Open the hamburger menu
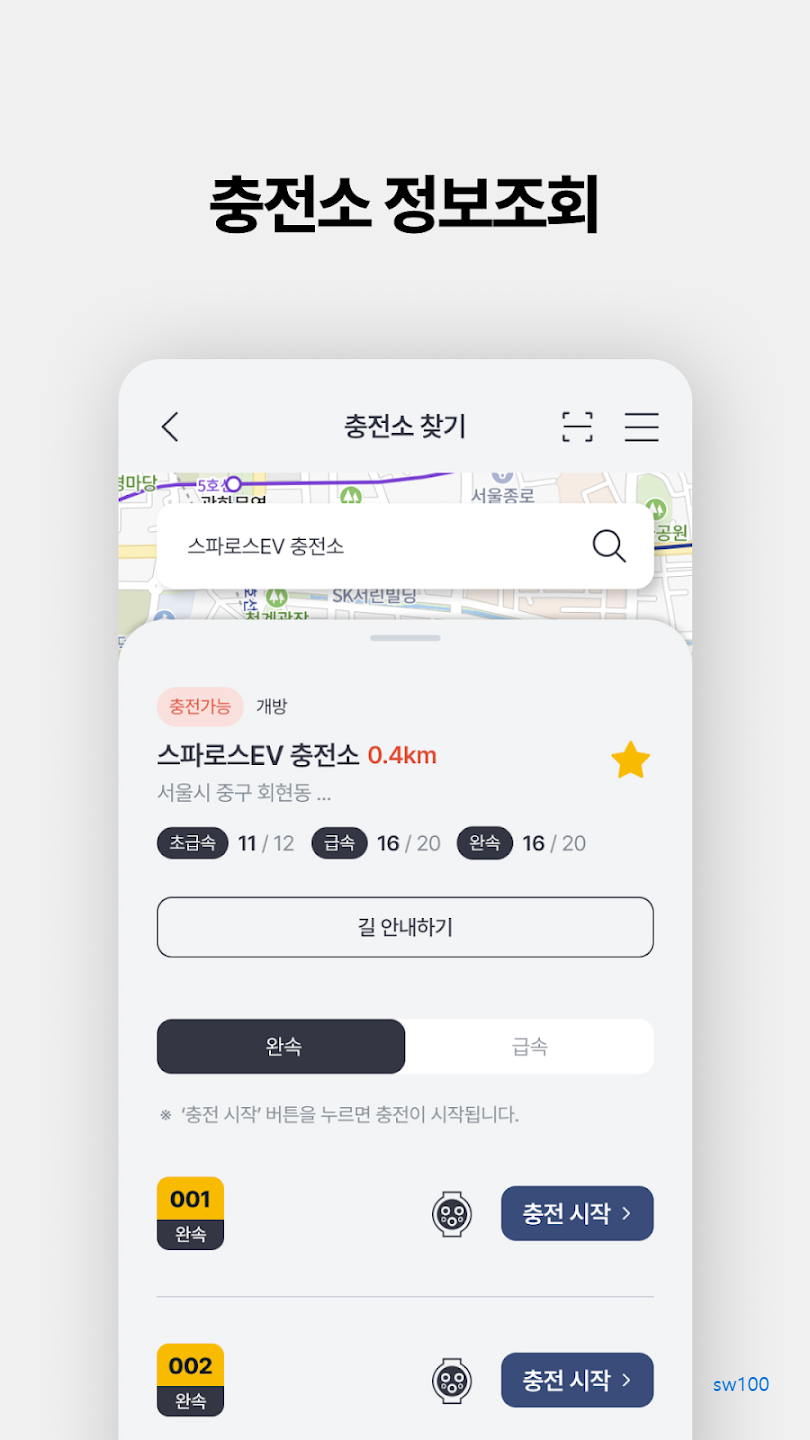The width and height of the screenshot is (810, 1440). pos(643,427)
